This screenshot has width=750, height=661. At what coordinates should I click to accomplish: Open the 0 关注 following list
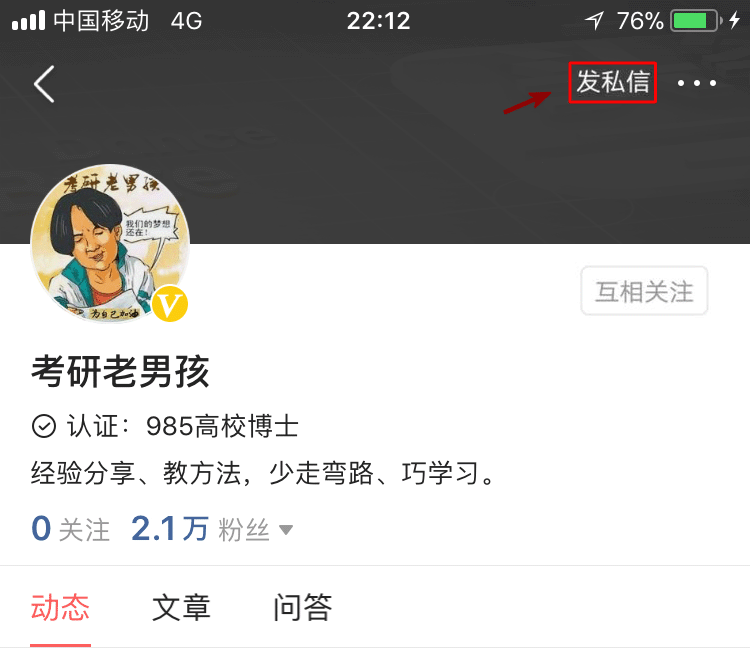(70, 529)
